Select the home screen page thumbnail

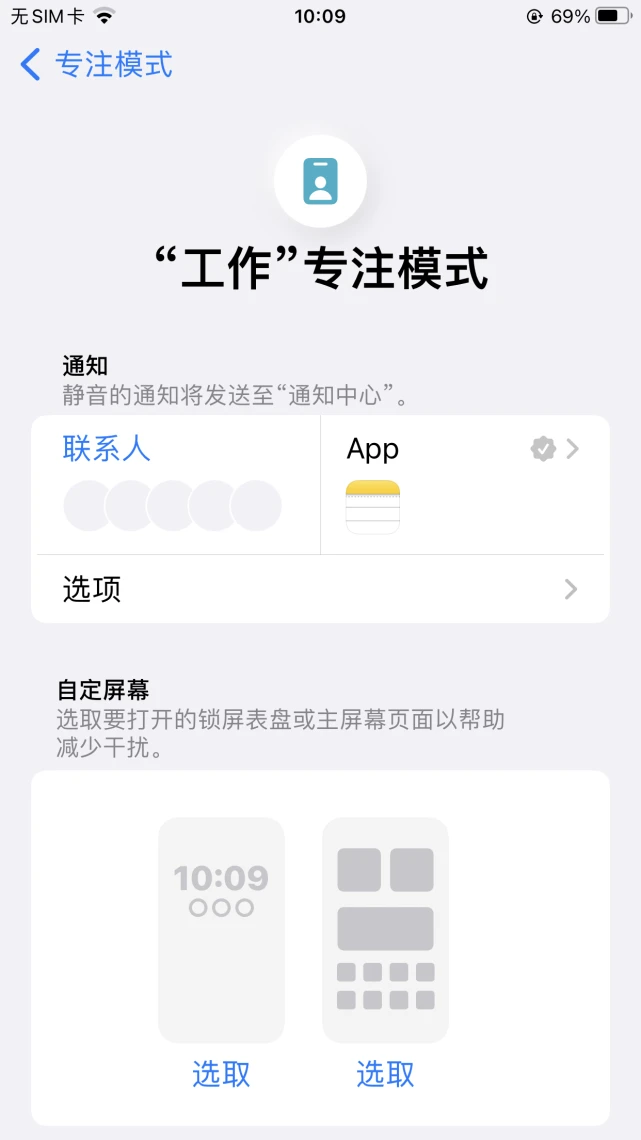tap(385, 930)
